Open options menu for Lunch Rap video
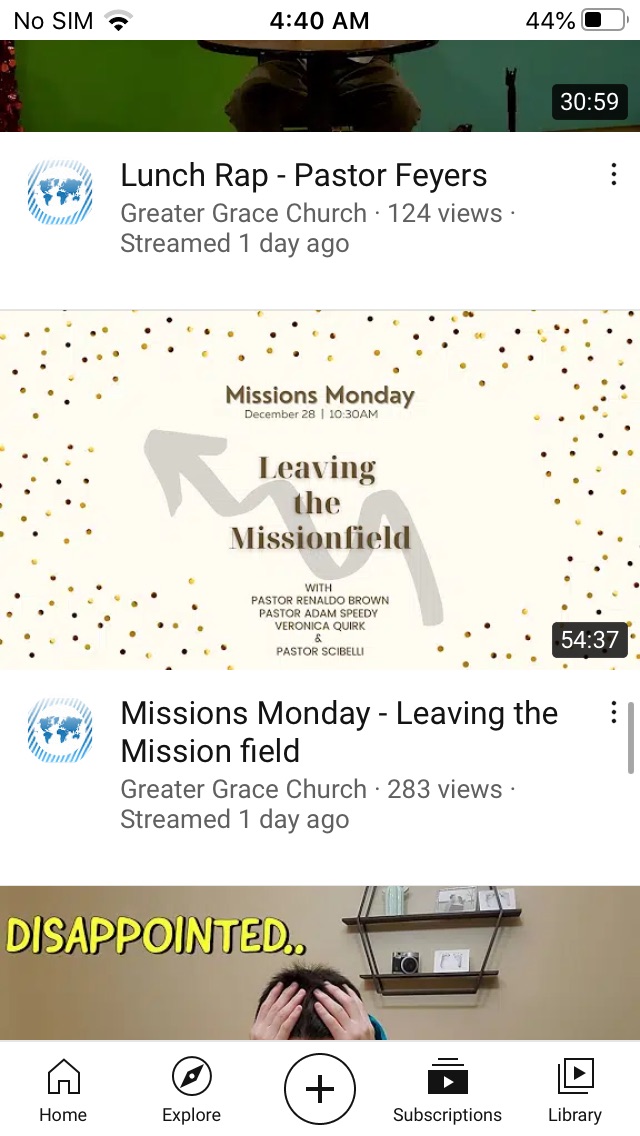The width and height of the screenshot is (640, 1136). (613, 176)
